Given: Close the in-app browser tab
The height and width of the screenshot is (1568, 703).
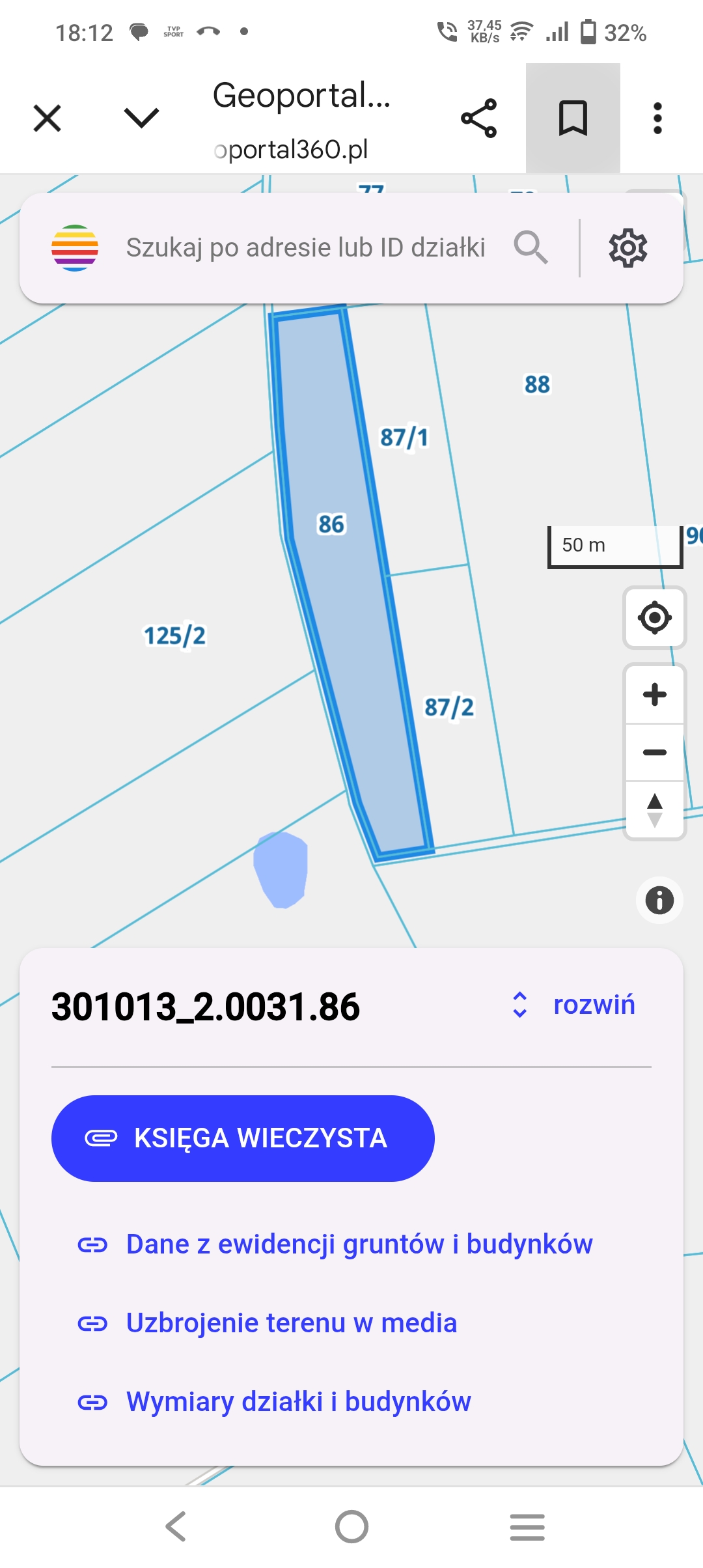Looking at the screenshot, I should 47,119.
